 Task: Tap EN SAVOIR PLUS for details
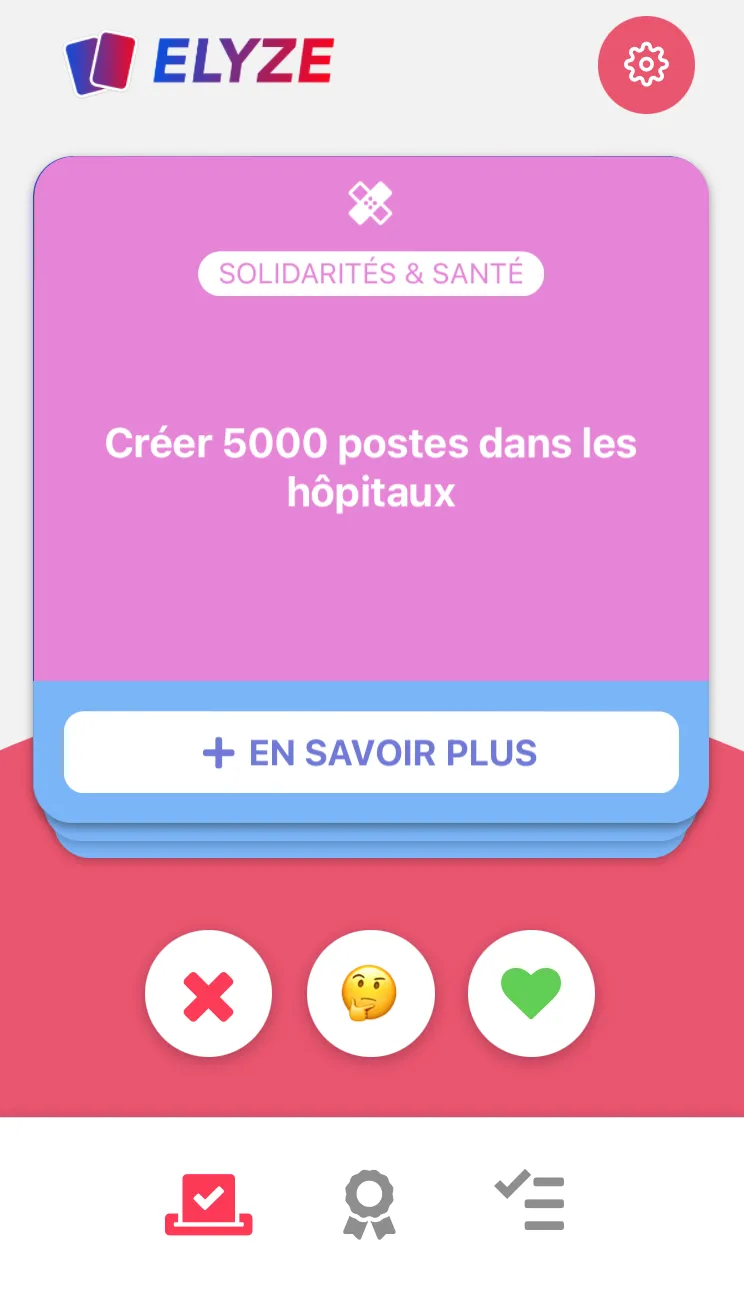[371, 753]
